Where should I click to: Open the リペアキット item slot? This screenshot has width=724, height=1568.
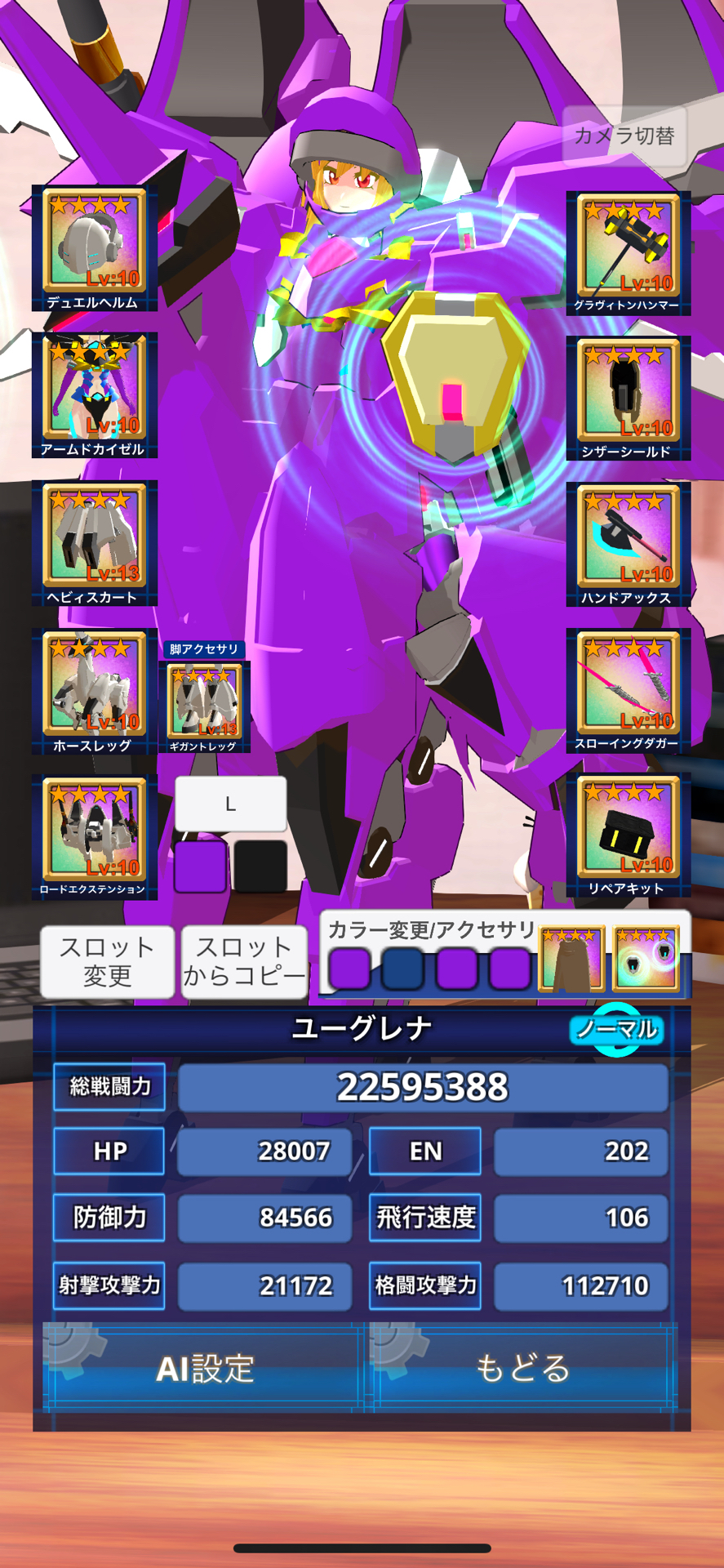pyautogui.click(x=628, y=835)
